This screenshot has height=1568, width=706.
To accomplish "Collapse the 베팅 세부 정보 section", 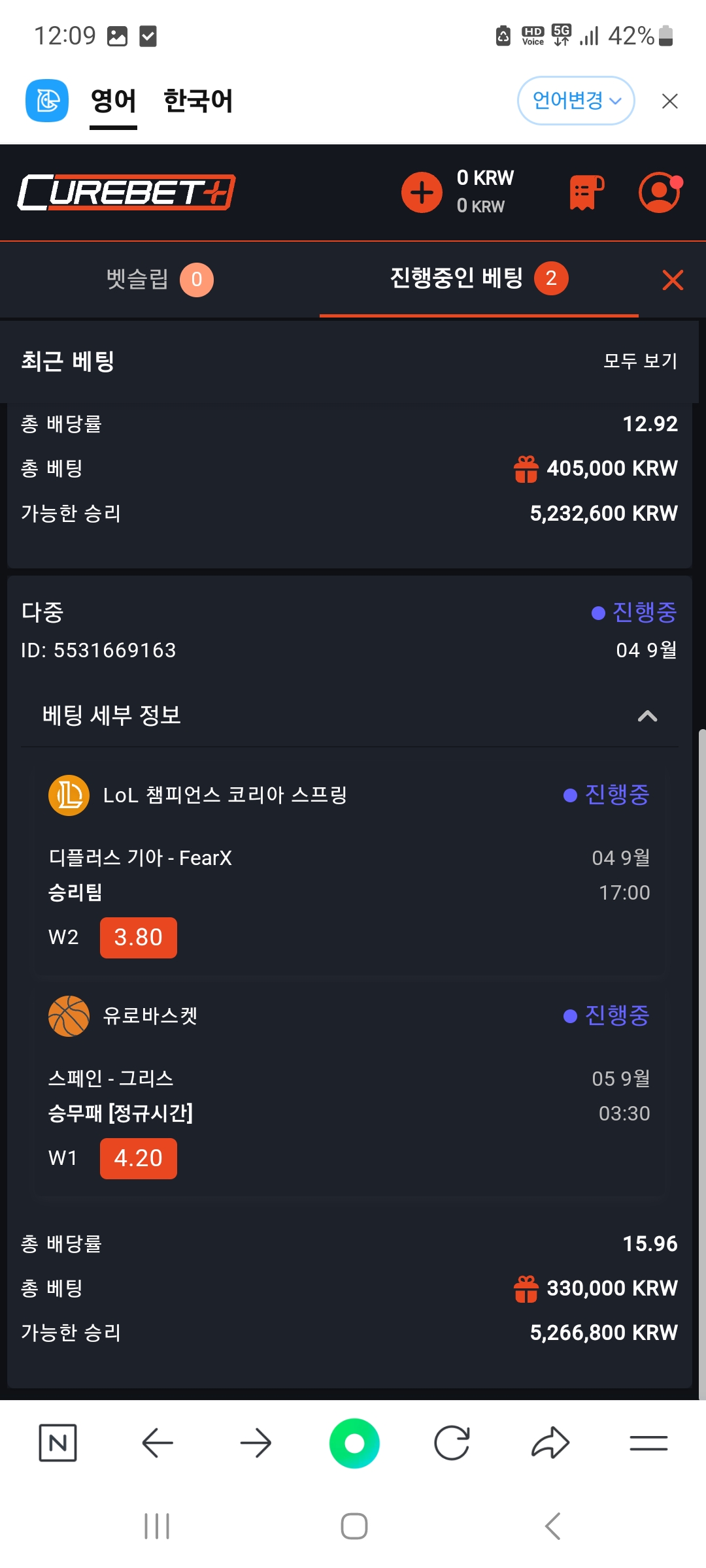I will click(647, 716).
